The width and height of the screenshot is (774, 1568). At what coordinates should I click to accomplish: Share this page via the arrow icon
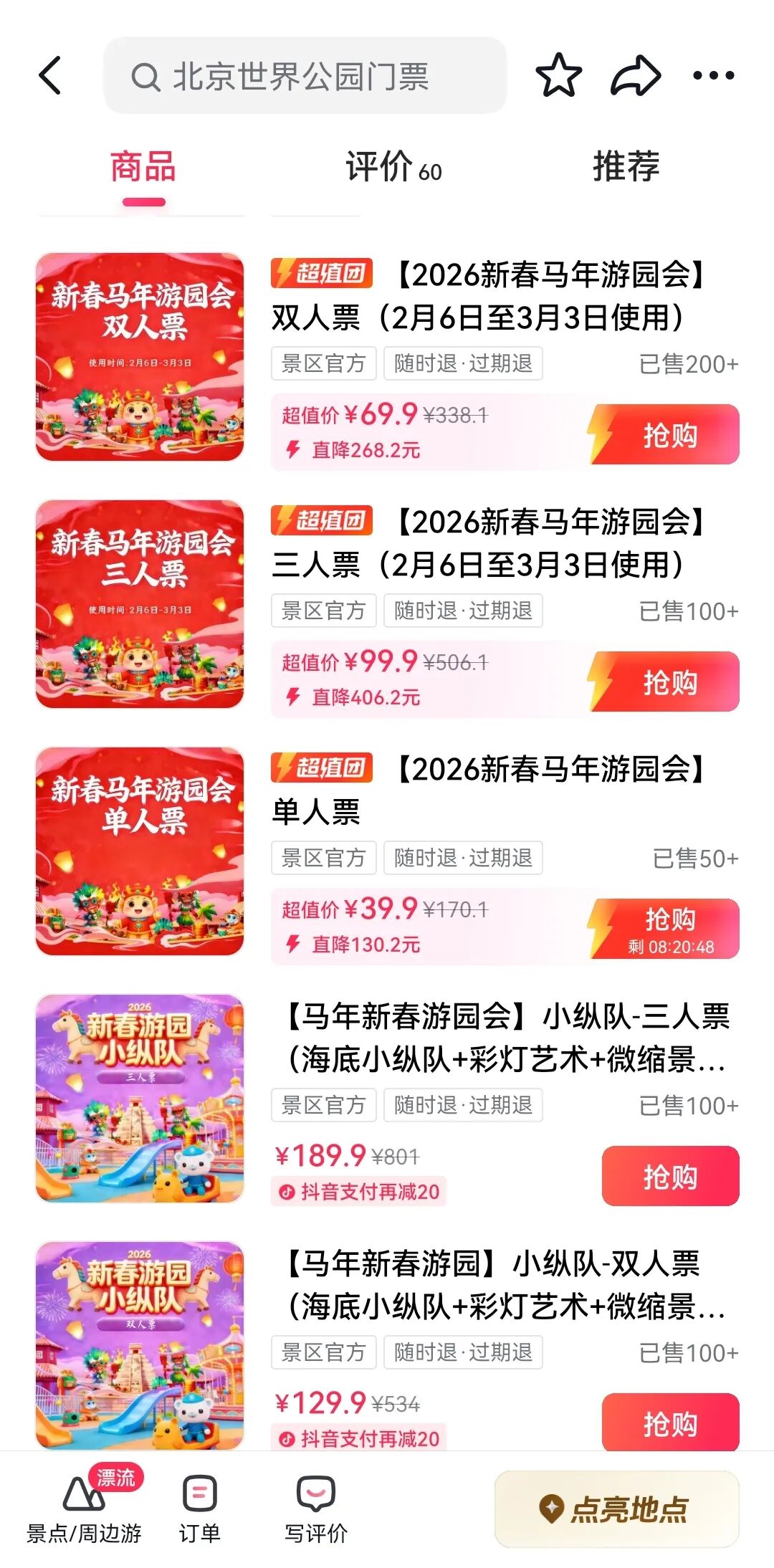635,75
